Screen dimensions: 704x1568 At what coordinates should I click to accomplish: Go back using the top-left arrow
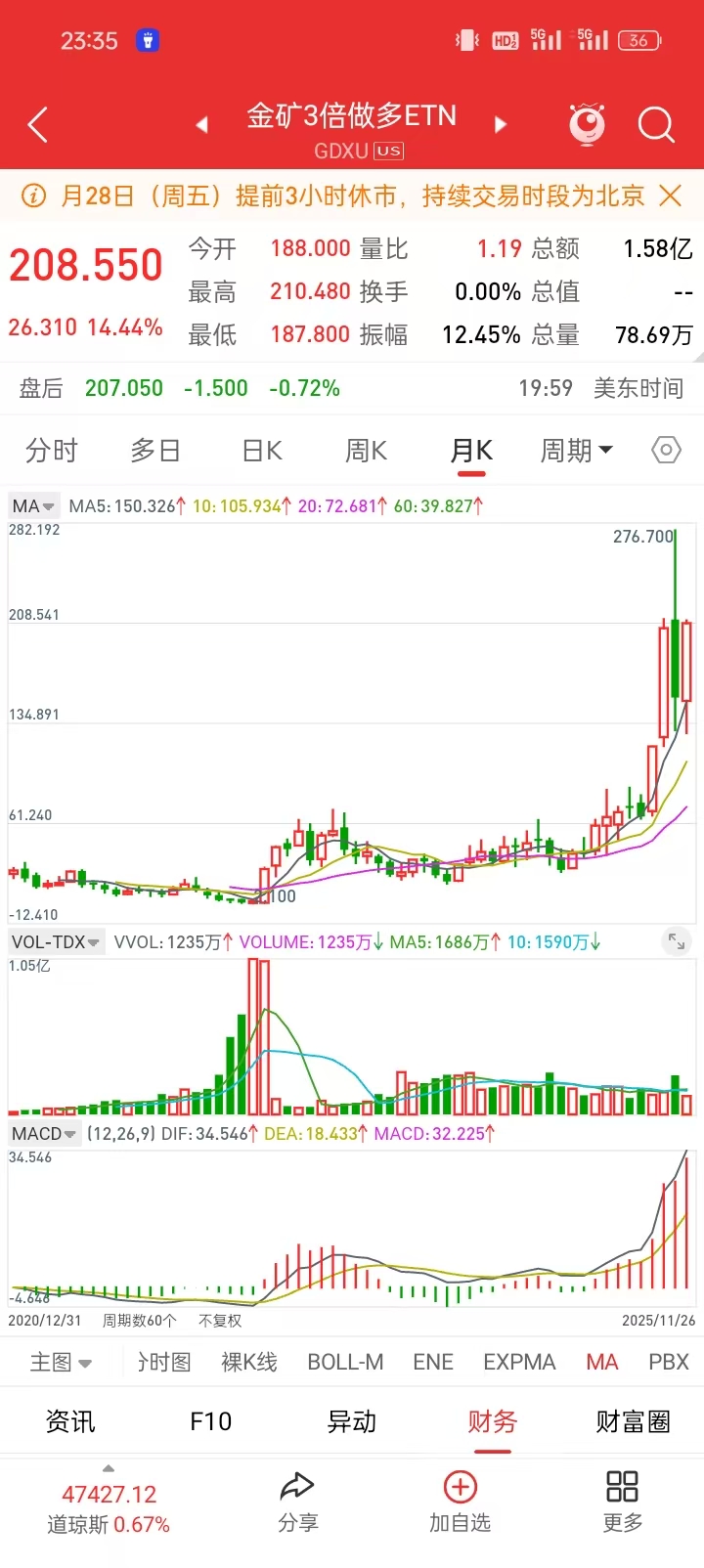point(38,125)
